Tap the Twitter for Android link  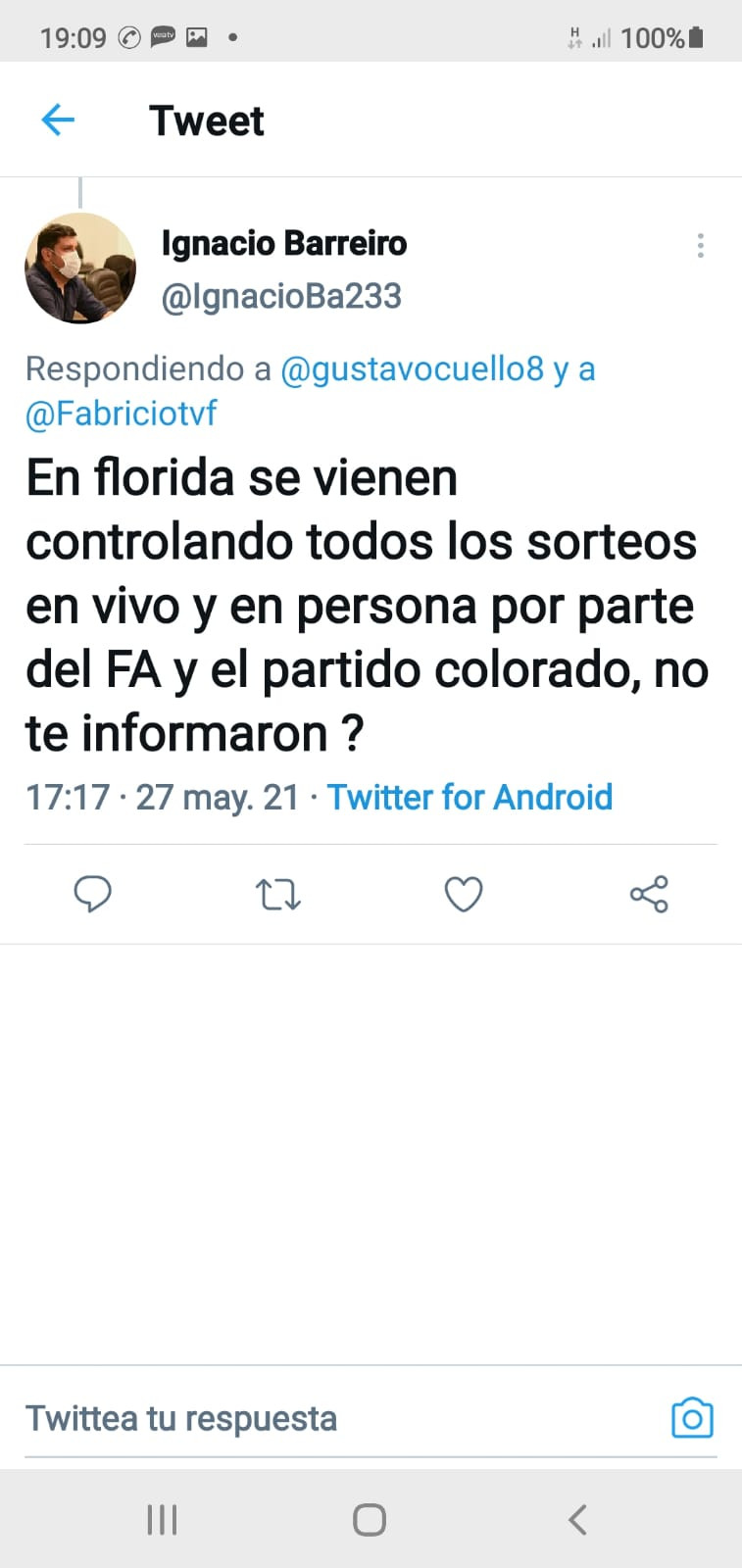click(470, 797)
